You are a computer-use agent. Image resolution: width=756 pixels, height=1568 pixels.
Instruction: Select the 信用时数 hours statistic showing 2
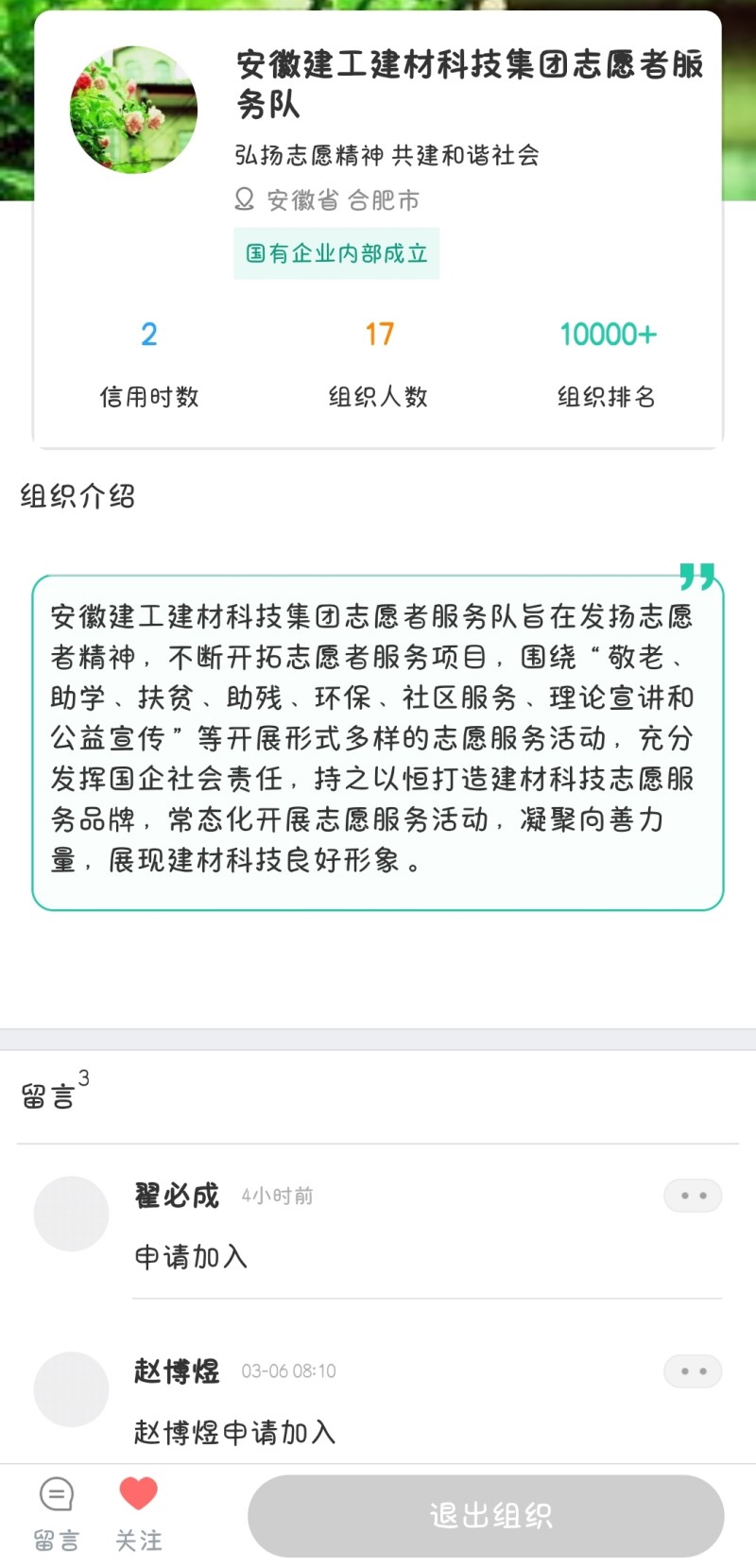(x=147, y=364)
